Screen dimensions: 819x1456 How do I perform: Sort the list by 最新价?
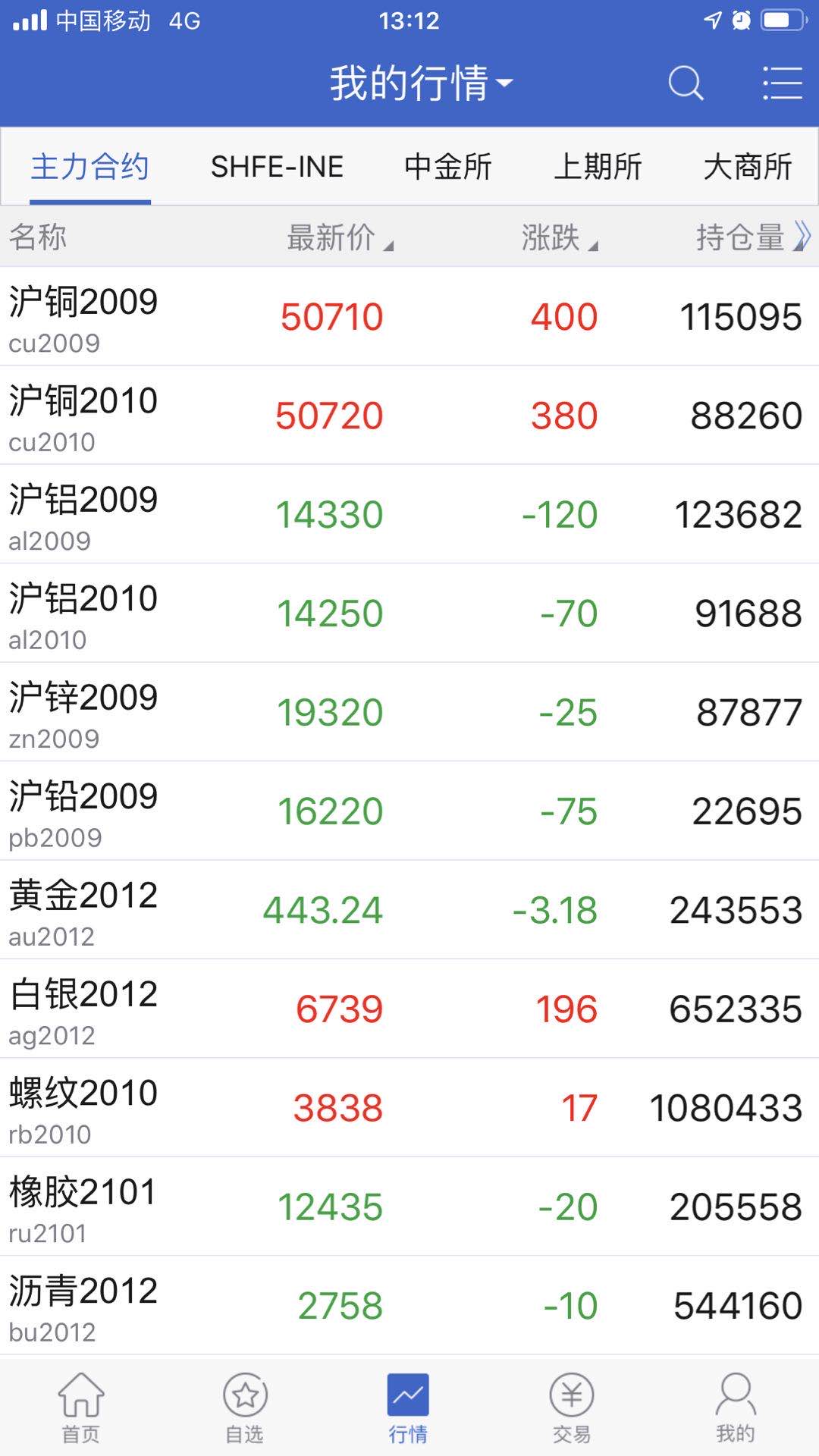337,237
